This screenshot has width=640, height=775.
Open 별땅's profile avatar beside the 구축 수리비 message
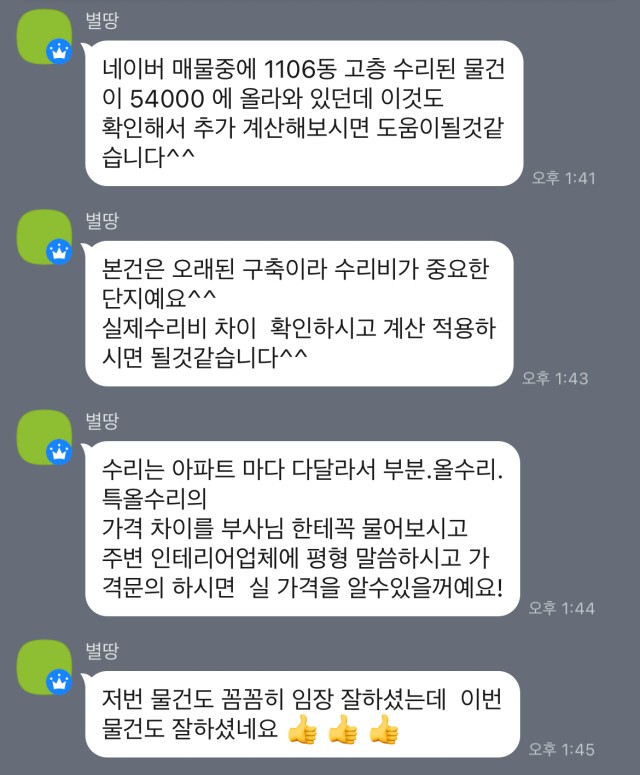coord(44,240)
